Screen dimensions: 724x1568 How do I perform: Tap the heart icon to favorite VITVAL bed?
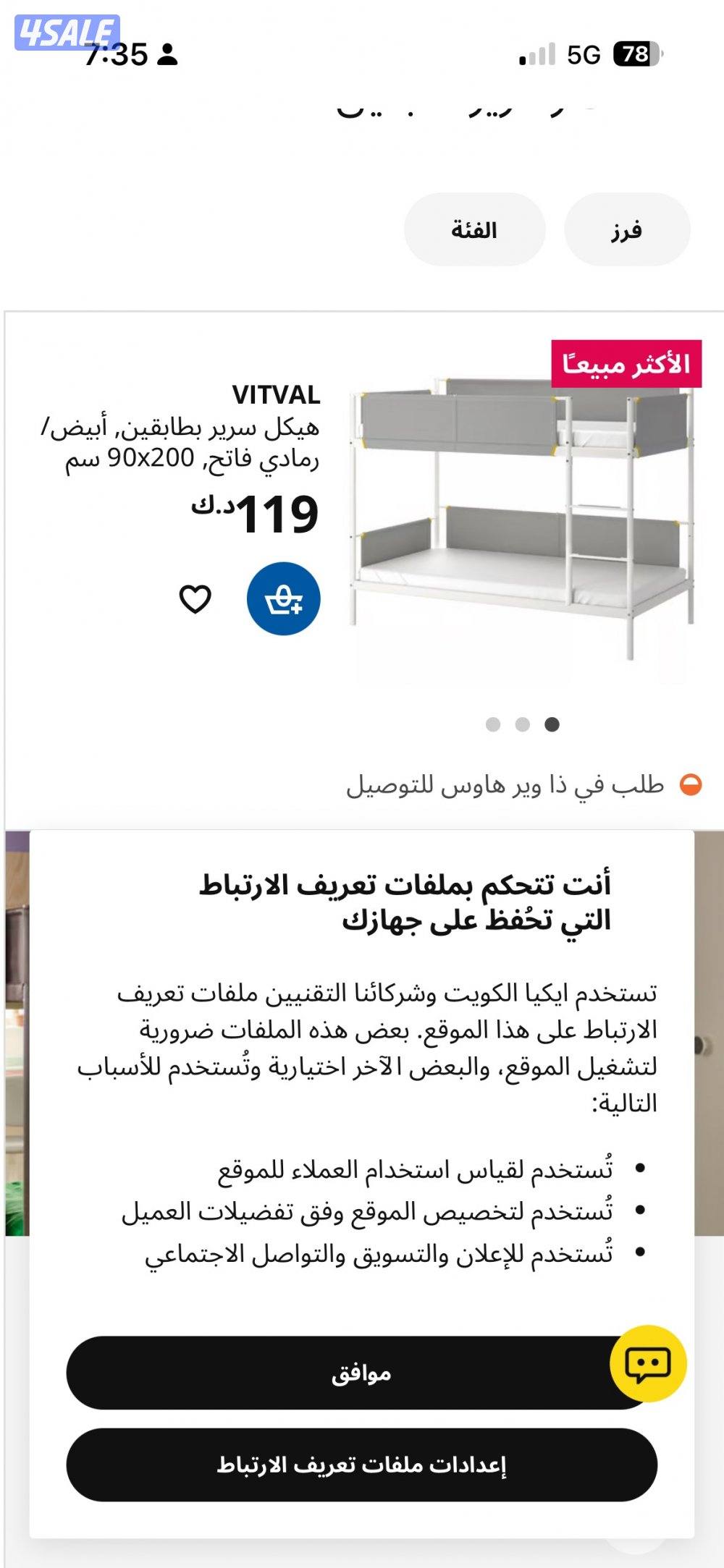[194, 599]
